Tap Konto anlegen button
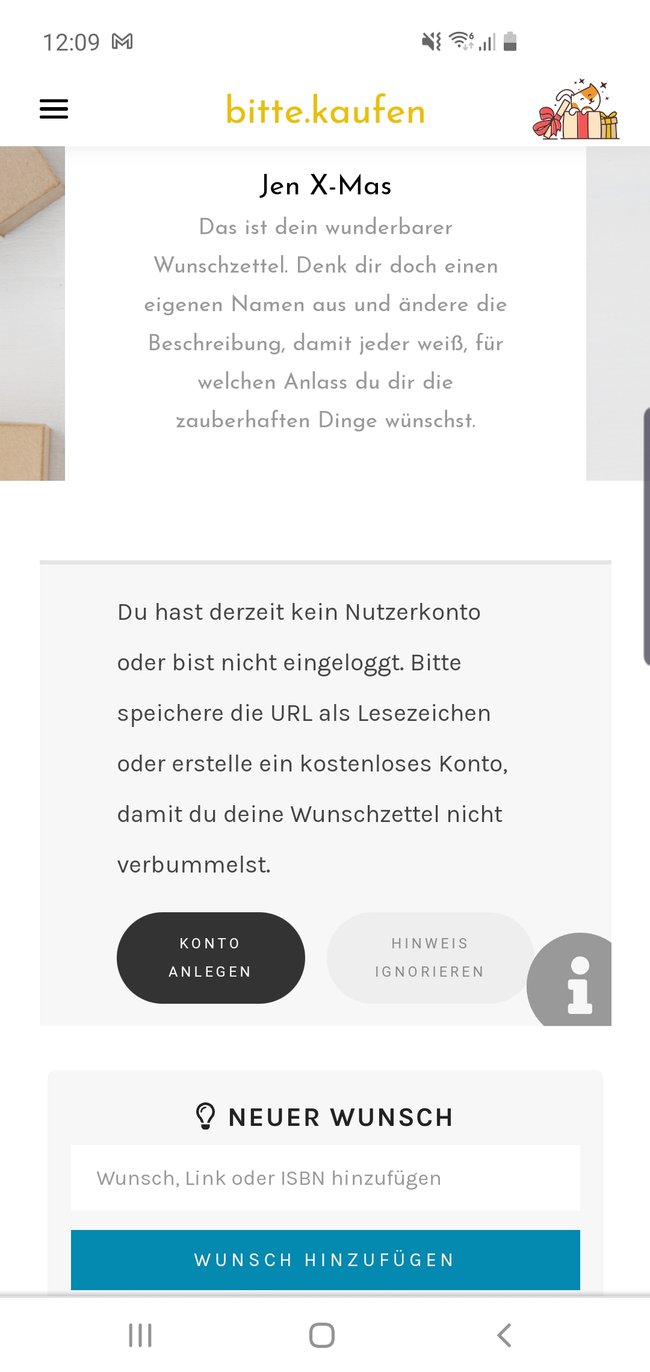 210,957
